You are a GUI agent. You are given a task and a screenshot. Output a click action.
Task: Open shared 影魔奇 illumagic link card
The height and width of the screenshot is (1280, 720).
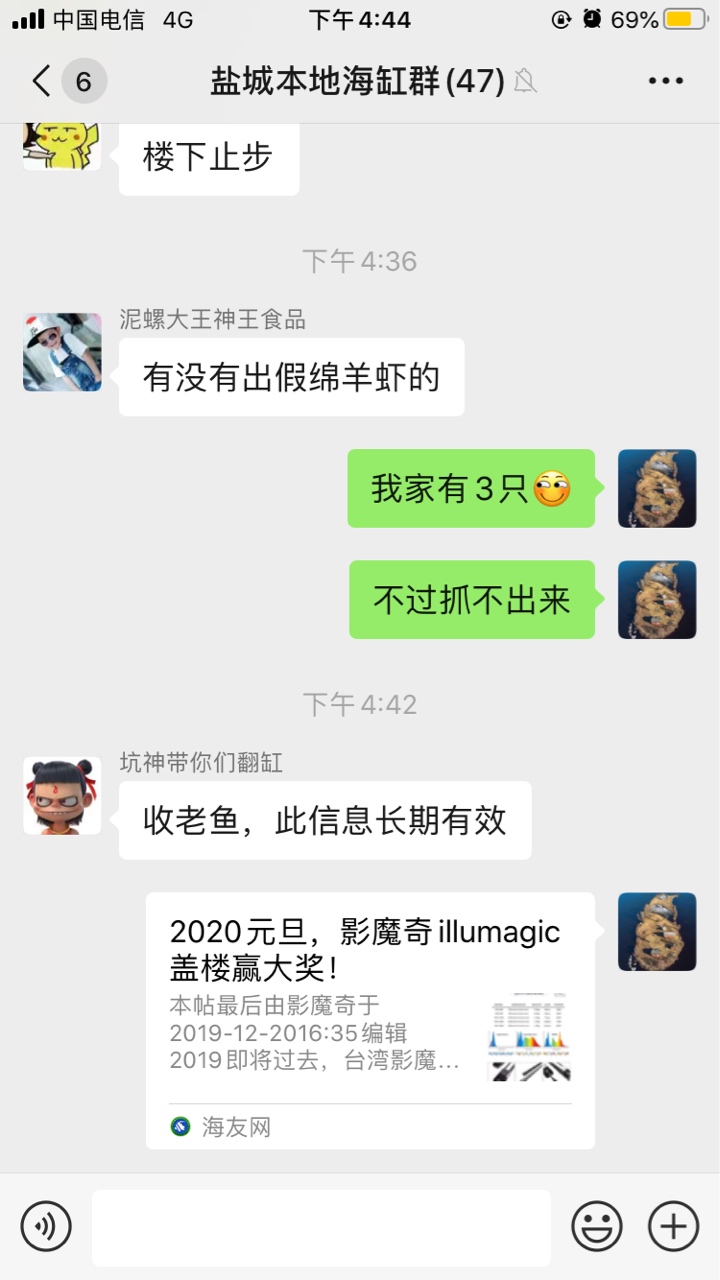[370, 1019]
